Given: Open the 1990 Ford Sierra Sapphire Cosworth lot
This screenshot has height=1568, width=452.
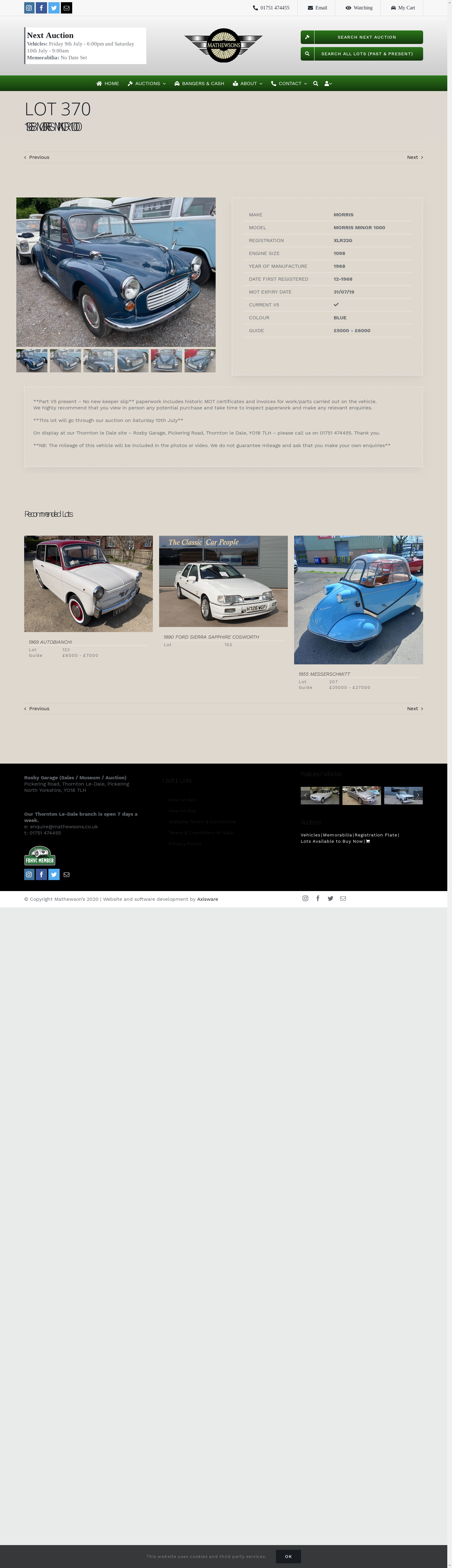Looking at the screenshot, I should pyautogui.click(x=223, y=581).
